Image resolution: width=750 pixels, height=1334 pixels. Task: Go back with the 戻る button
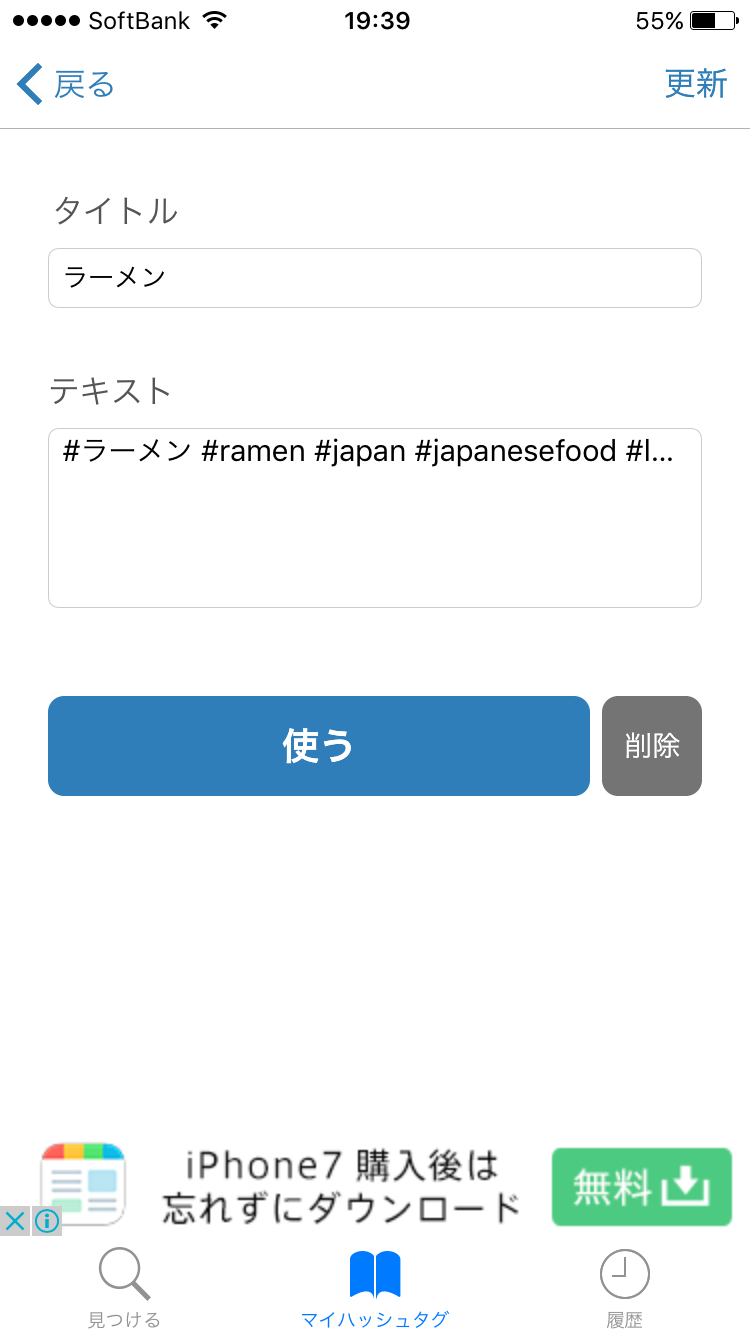66,85
